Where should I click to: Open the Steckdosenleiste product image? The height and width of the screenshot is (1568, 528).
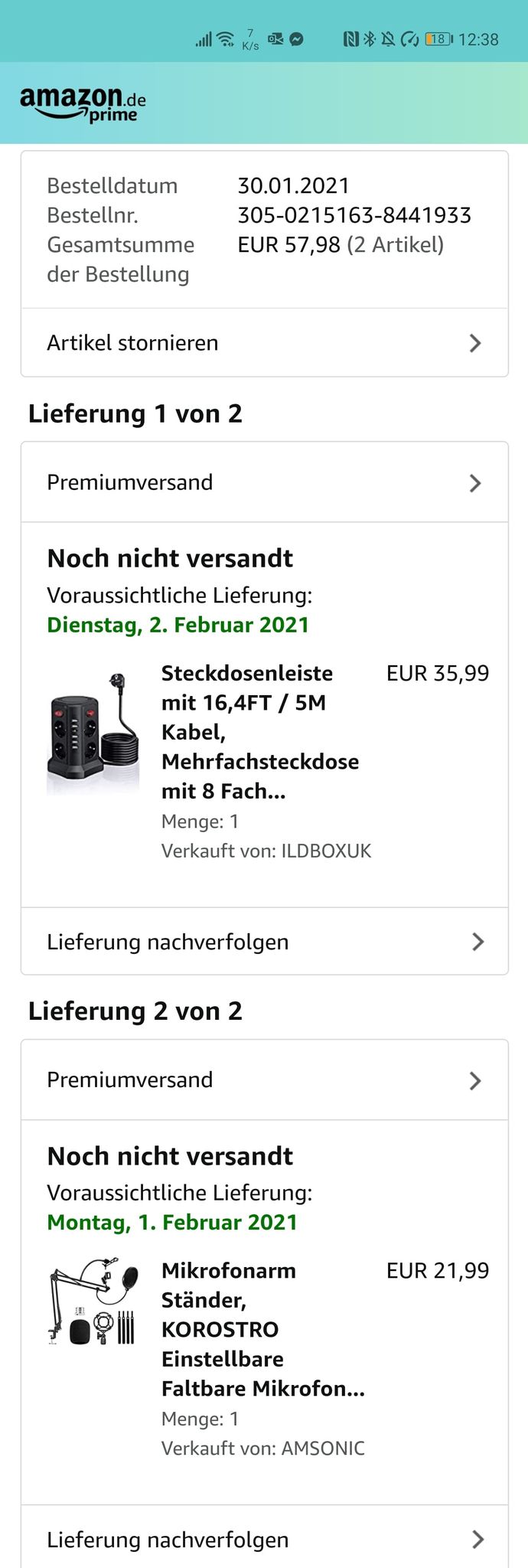[93, 733]
